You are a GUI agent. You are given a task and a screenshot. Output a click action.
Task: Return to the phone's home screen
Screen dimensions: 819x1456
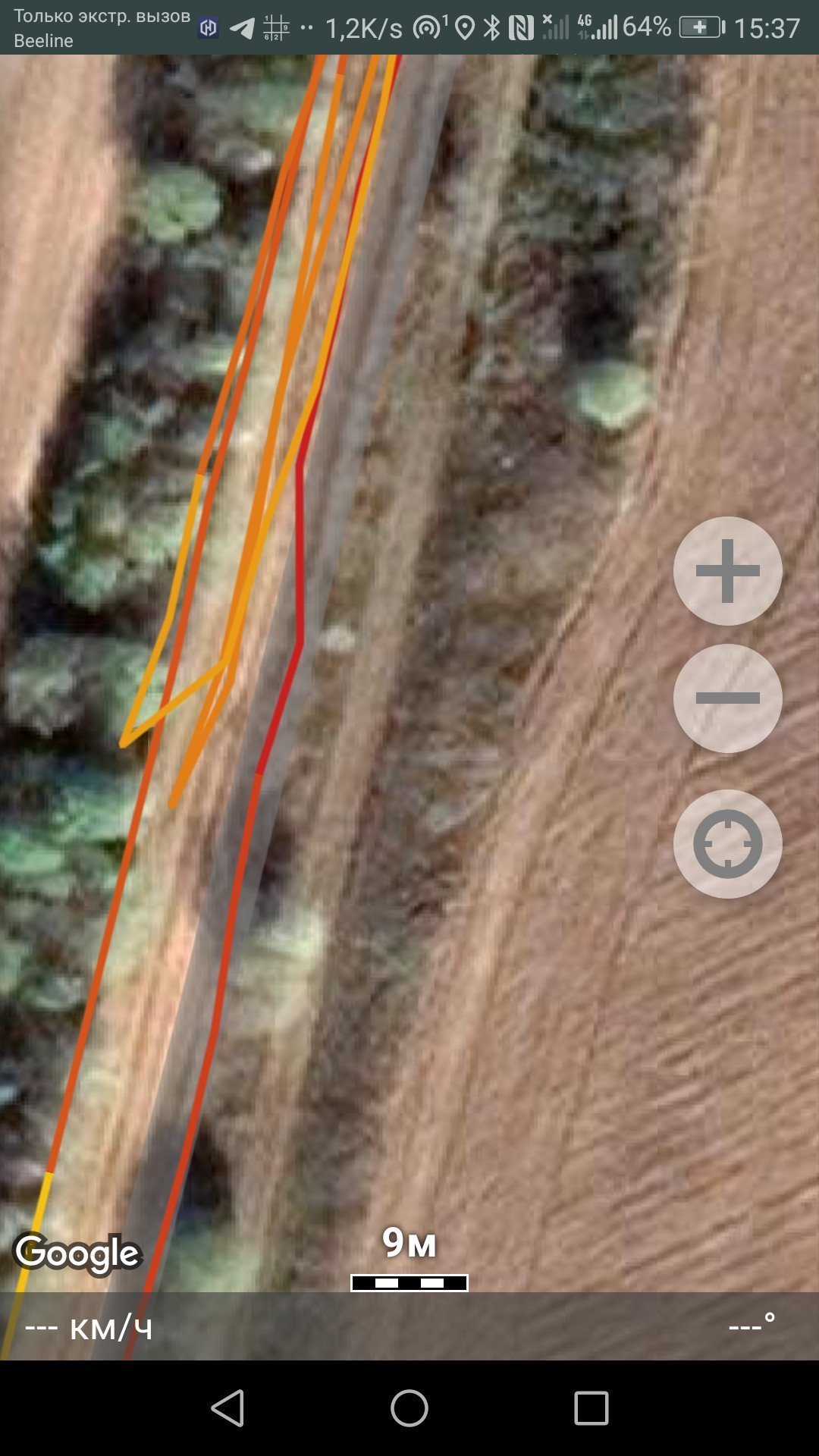click(x=409, y=1409)
